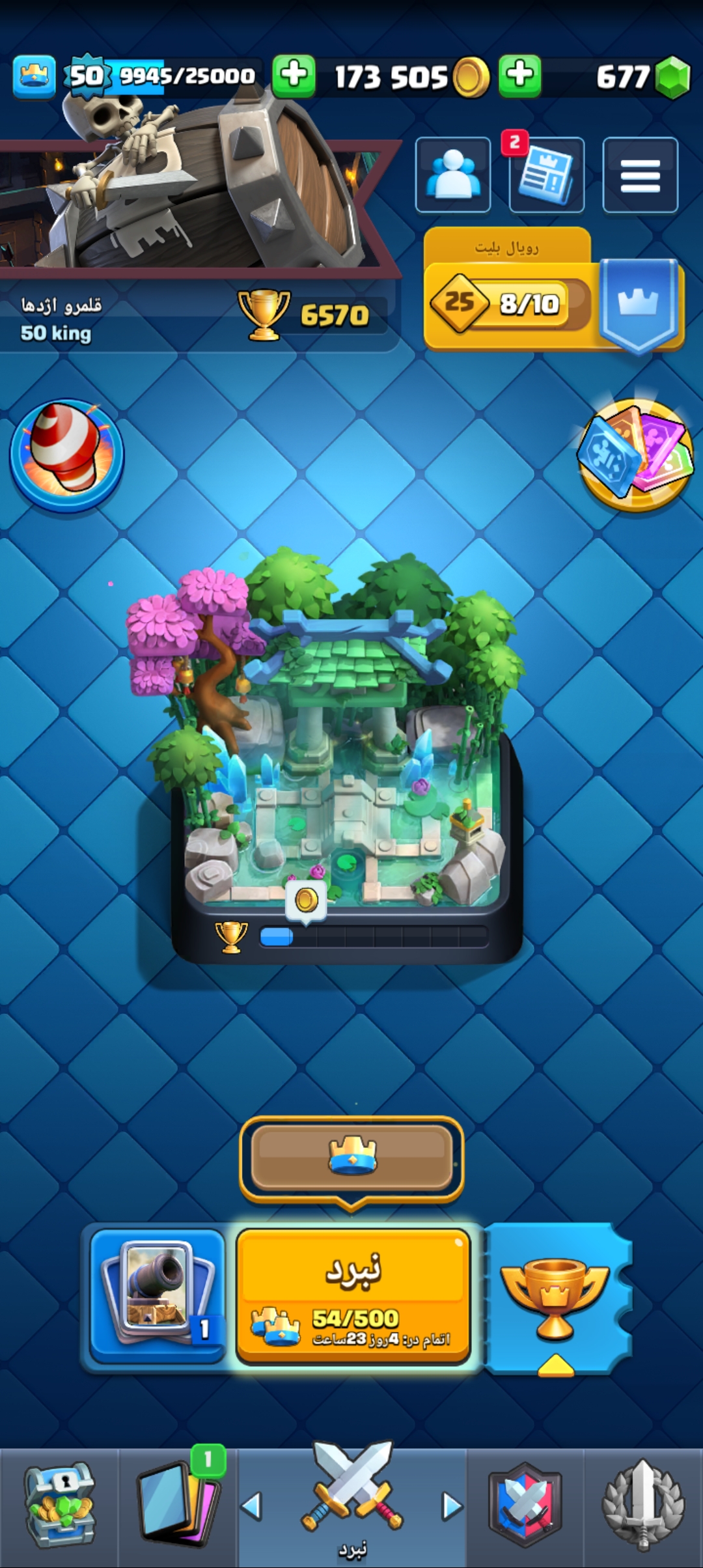Switch to the clan shield tab

click(x=525, y=1505)
